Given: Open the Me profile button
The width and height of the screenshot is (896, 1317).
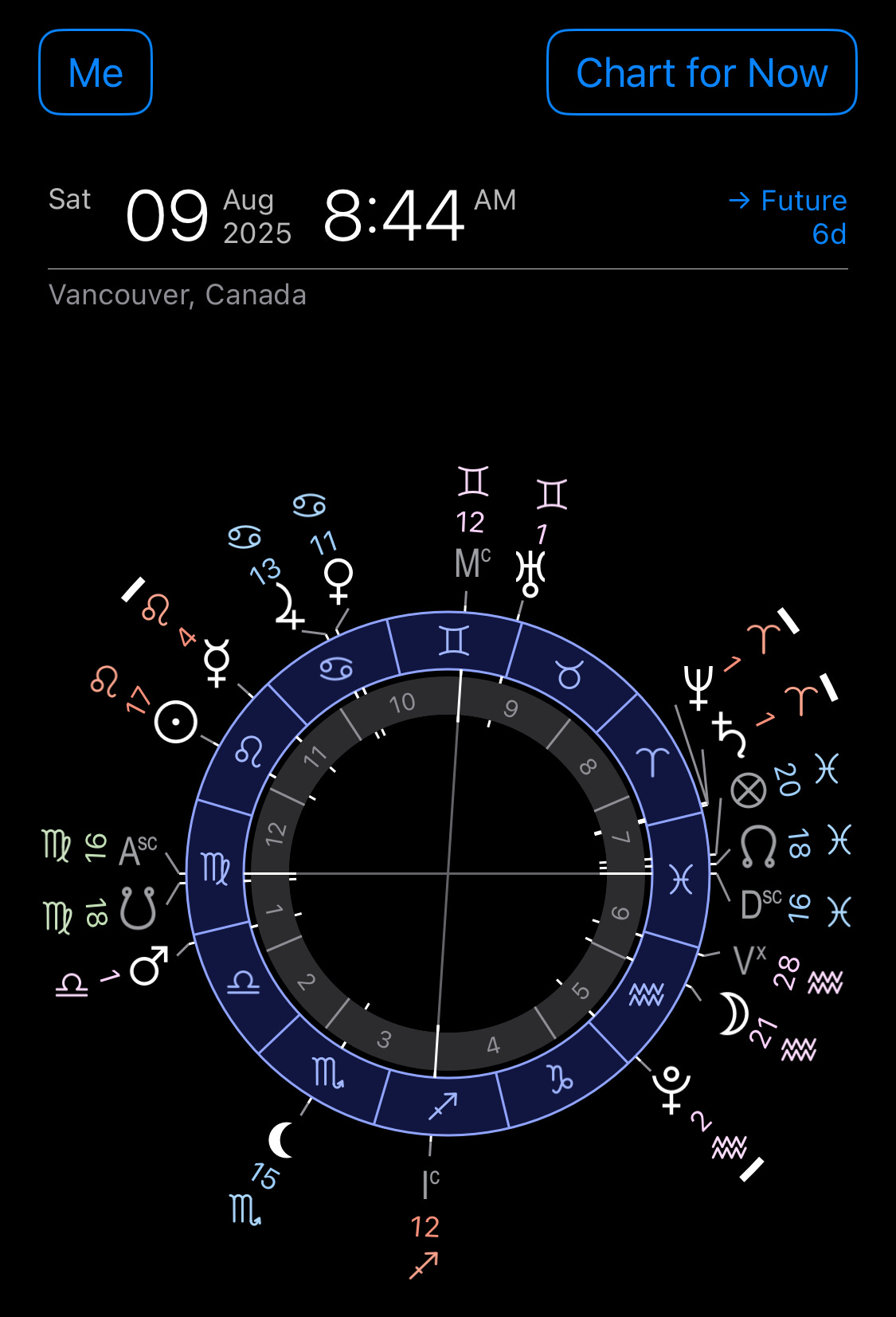Looking at the screenshot, I should tap(96, 73).
